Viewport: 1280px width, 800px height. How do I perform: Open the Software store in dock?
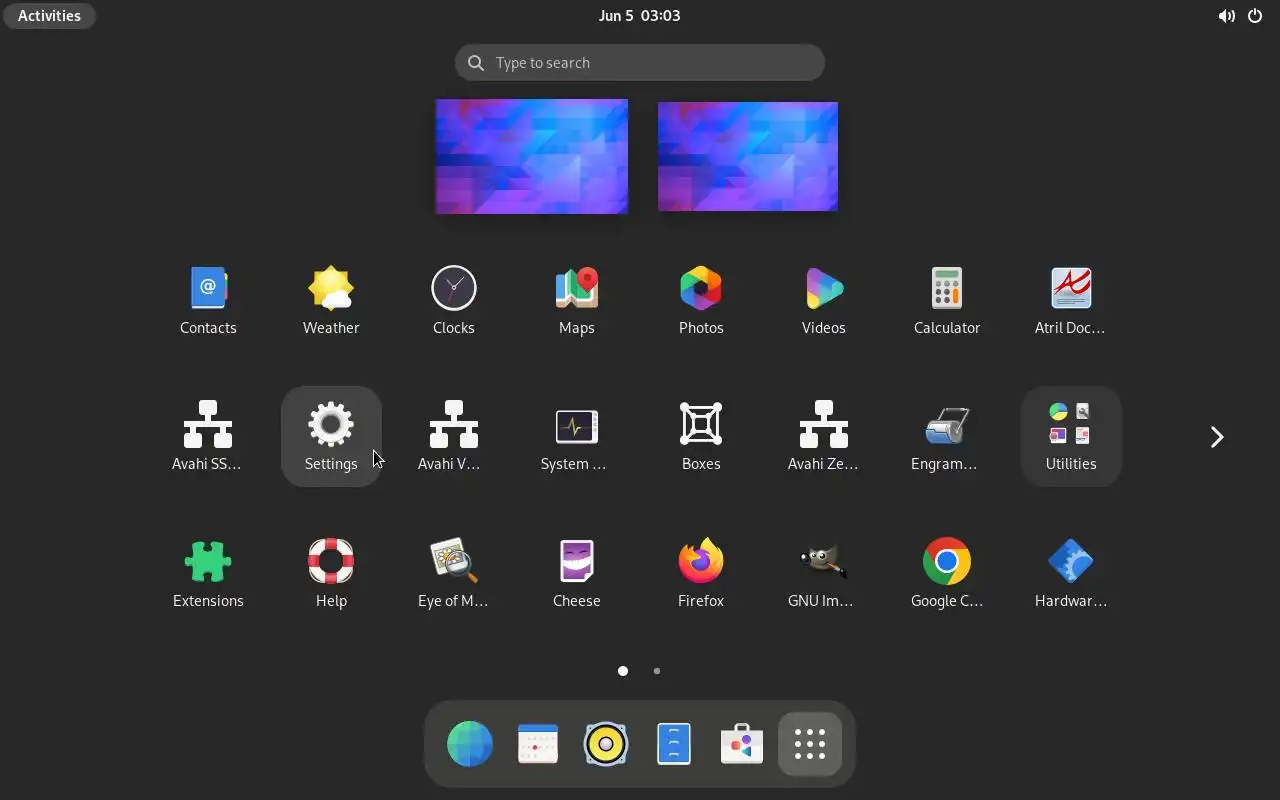[742, 744]
